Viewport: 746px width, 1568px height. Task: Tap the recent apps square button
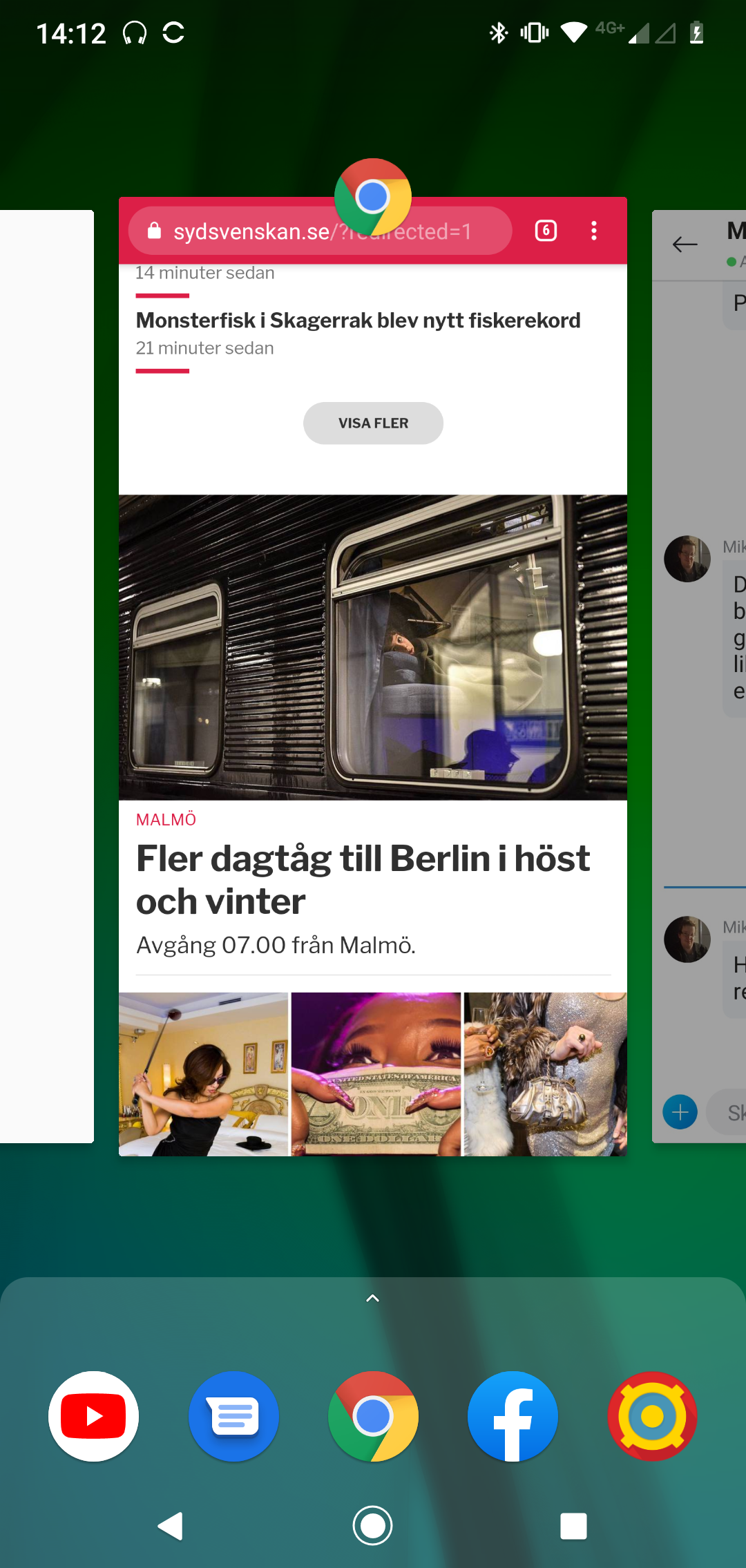point(573,1526)
